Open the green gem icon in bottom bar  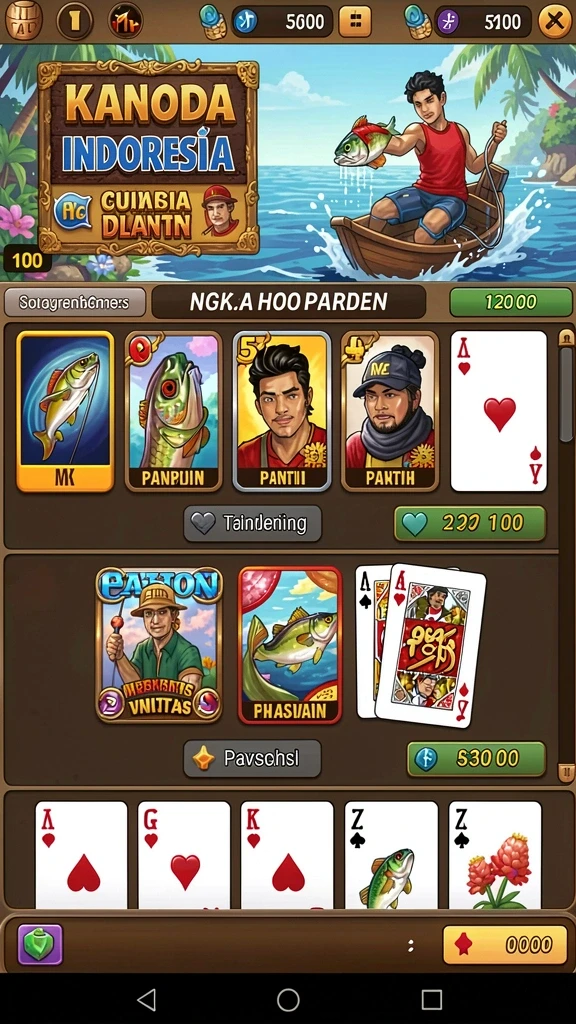click(x=40, y=944)
